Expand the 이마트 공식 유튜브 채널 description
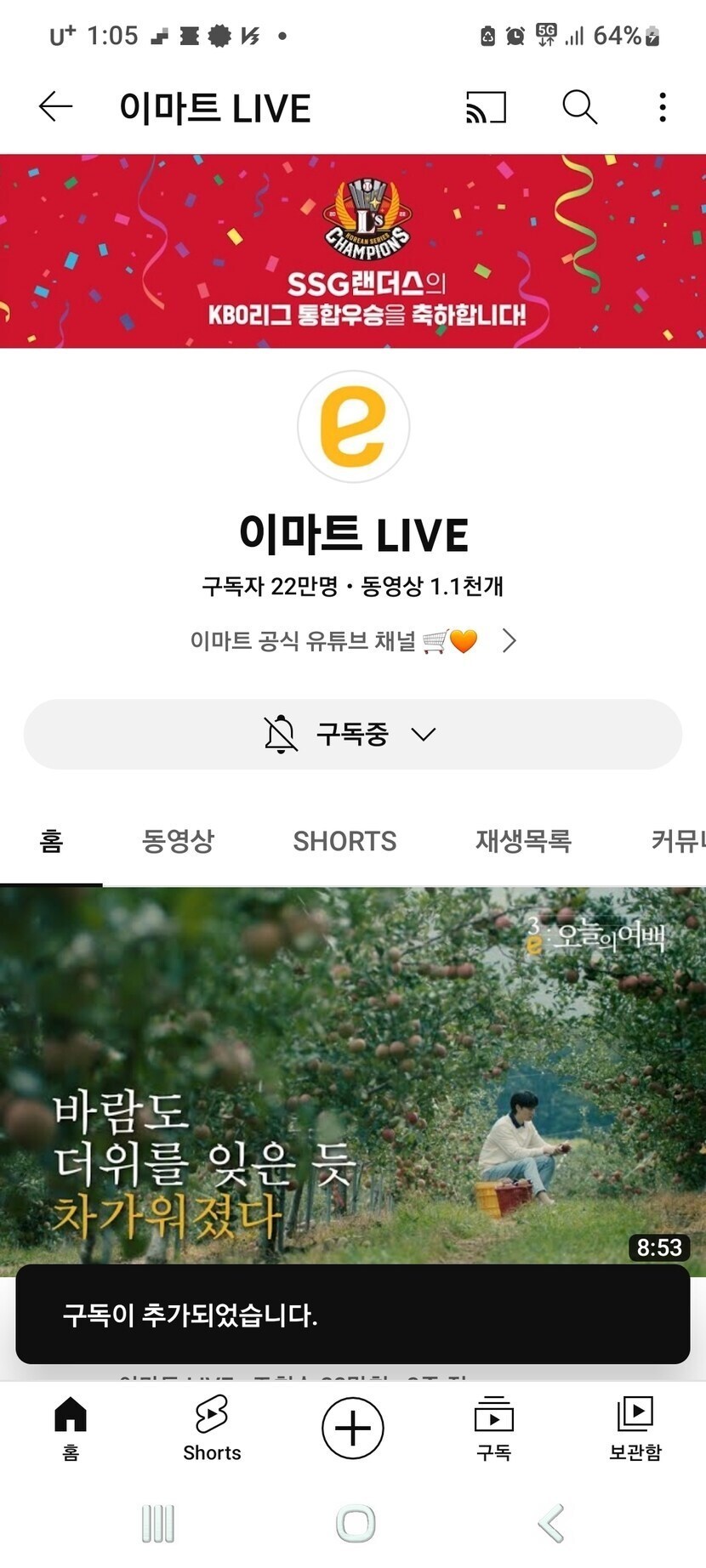 point(508,640)
